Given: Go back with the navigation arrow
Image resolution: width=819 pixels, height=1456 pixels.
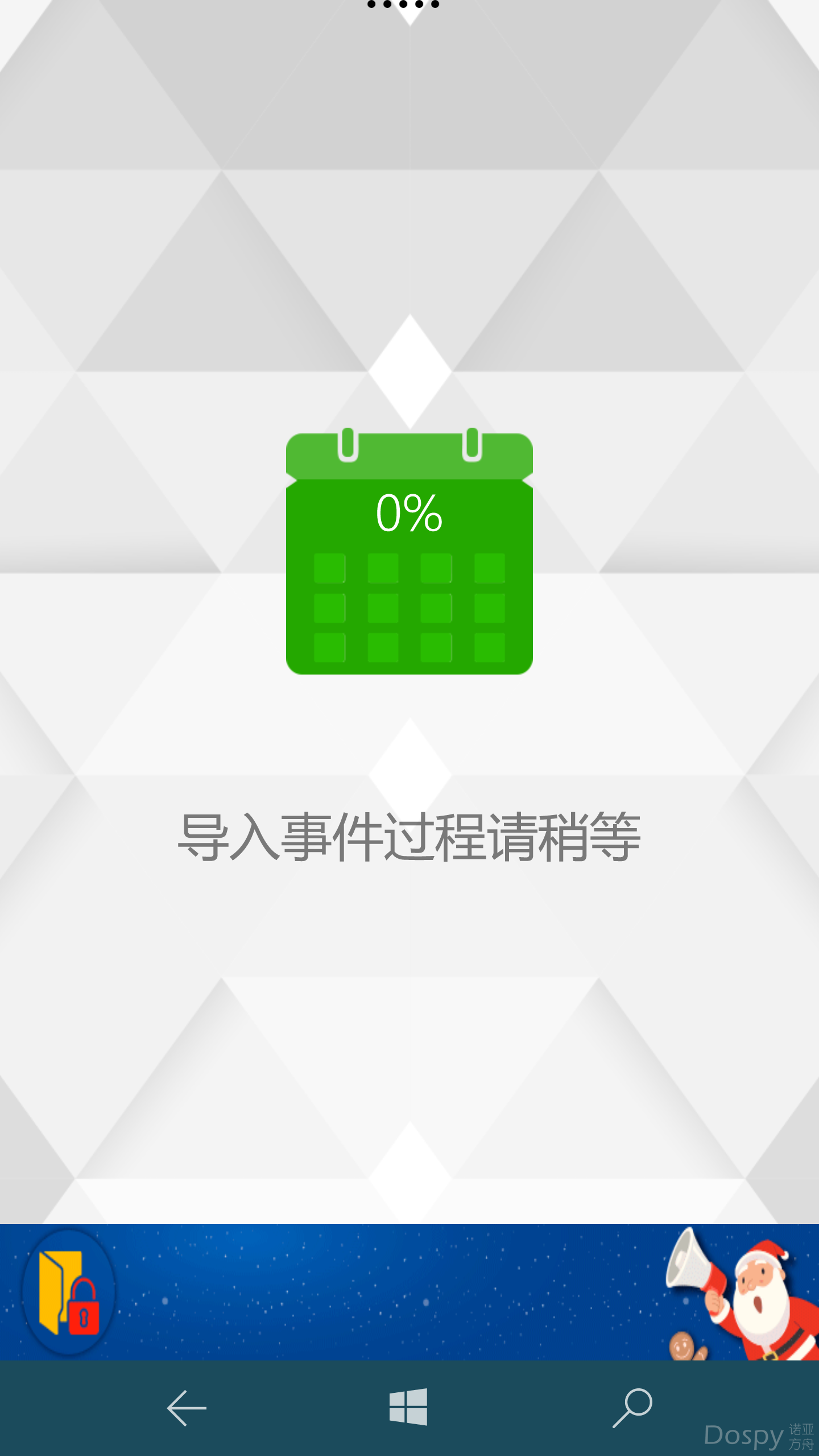Looking at the screenshot, I should click(x=186, y=1408).
